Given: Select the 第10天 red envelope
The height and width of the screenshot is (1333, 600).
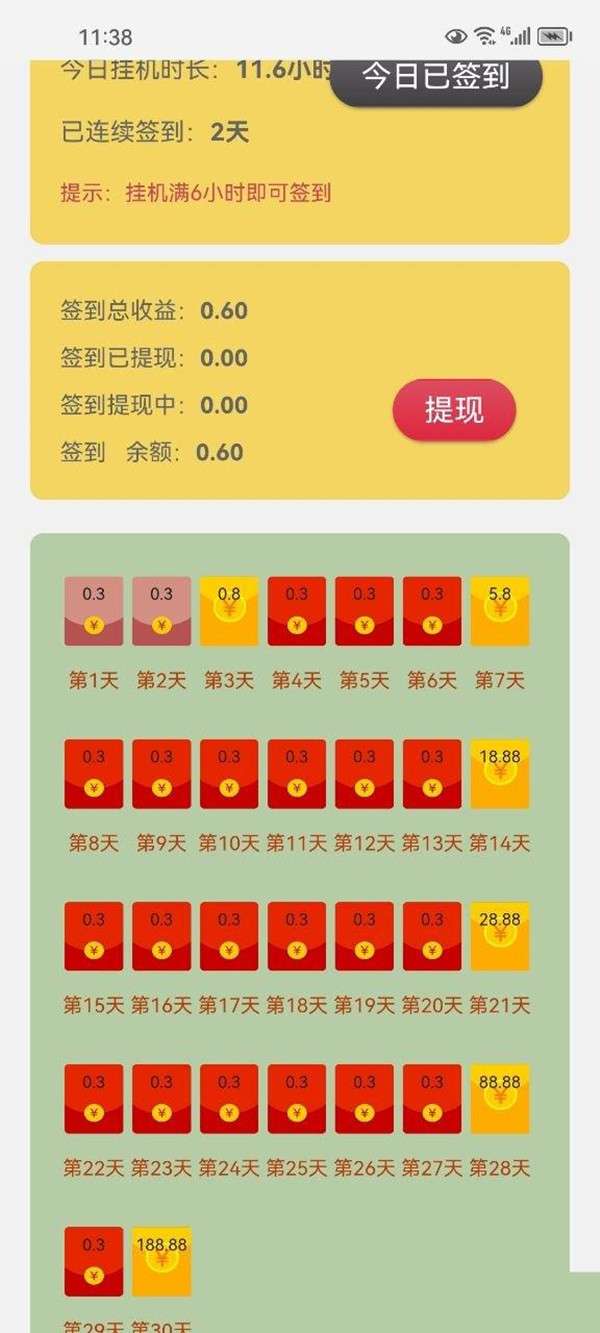Looking at the screenshot, I should (229, 774).
